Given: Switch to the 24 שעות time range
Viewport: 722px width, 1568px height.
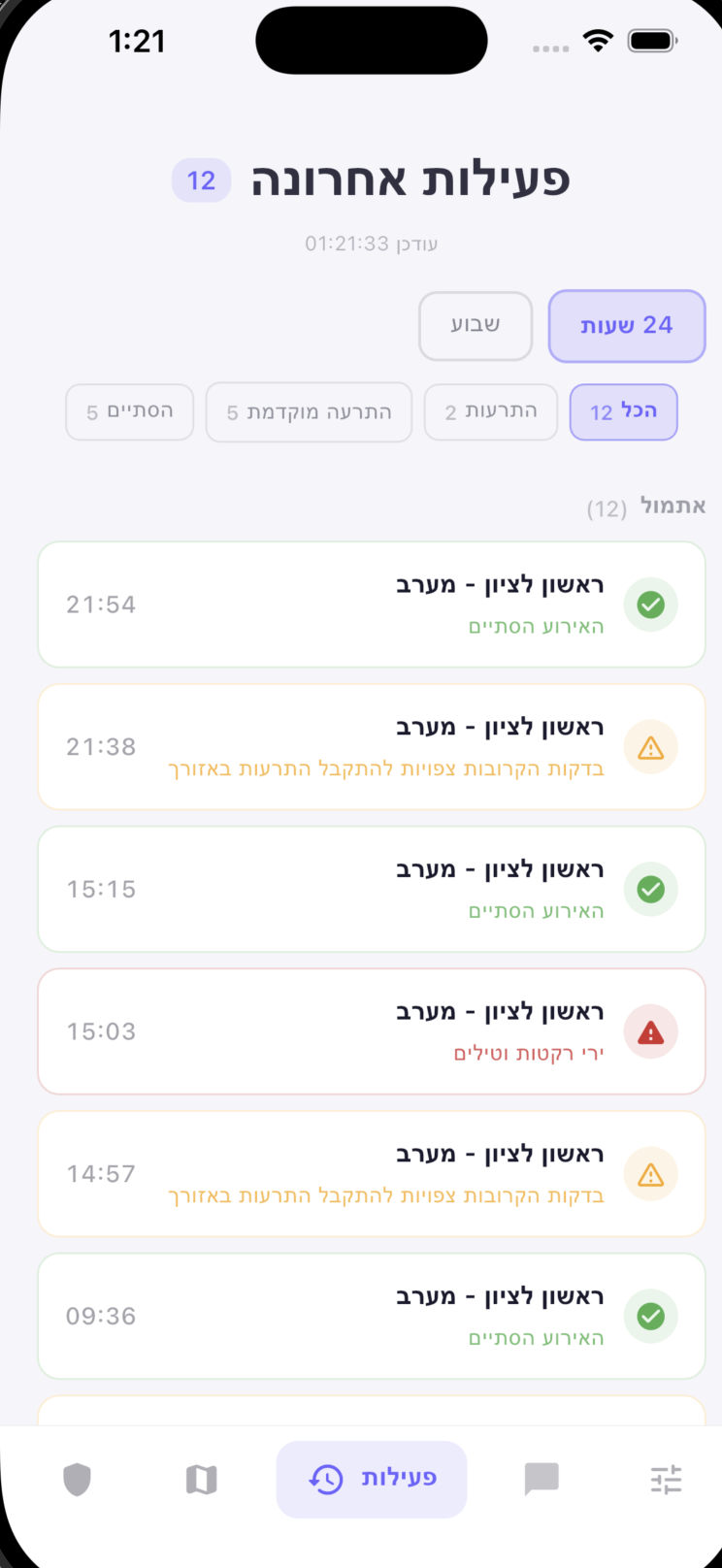Looking at the screenshot, I should [x=626, y=326].
